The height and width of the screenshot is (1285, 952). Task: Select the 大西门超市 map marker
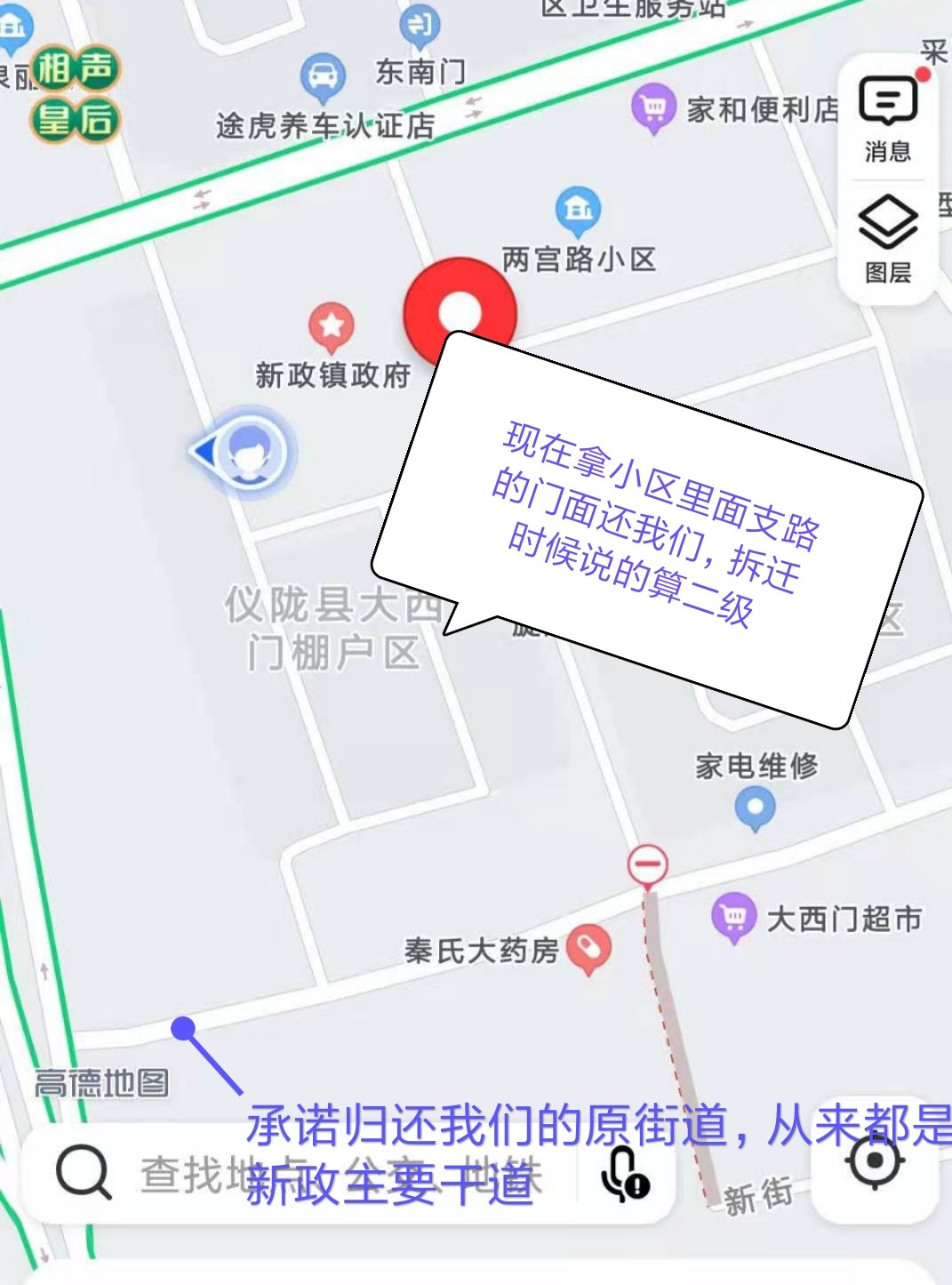coord(733,917)
